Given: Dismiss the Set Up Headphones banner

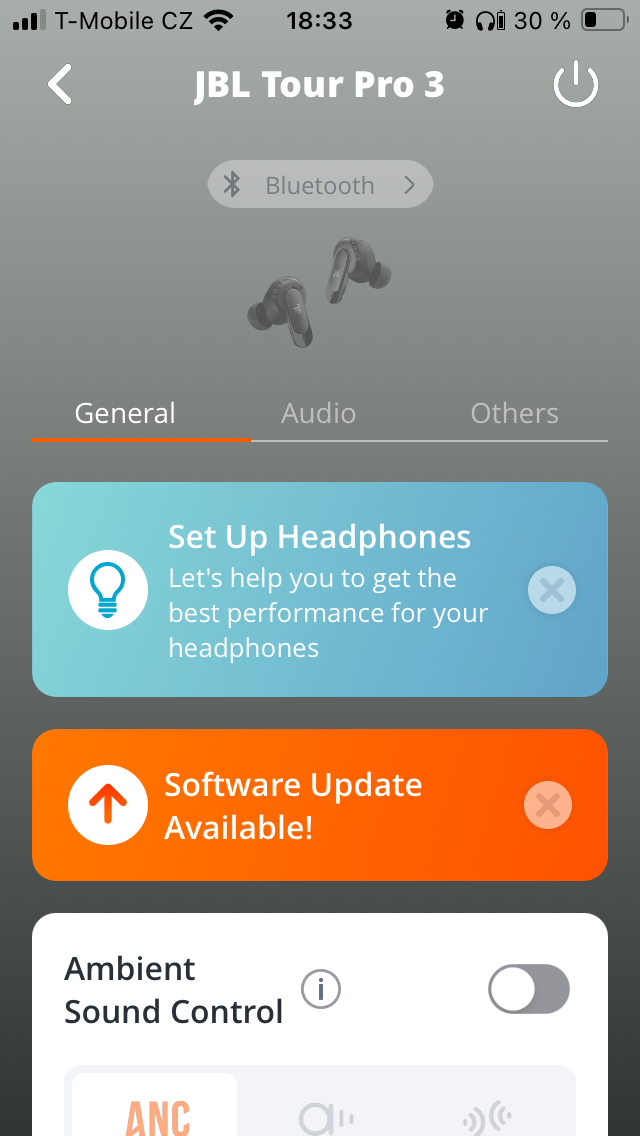Looking at the screenshot, I should (552, 590).
